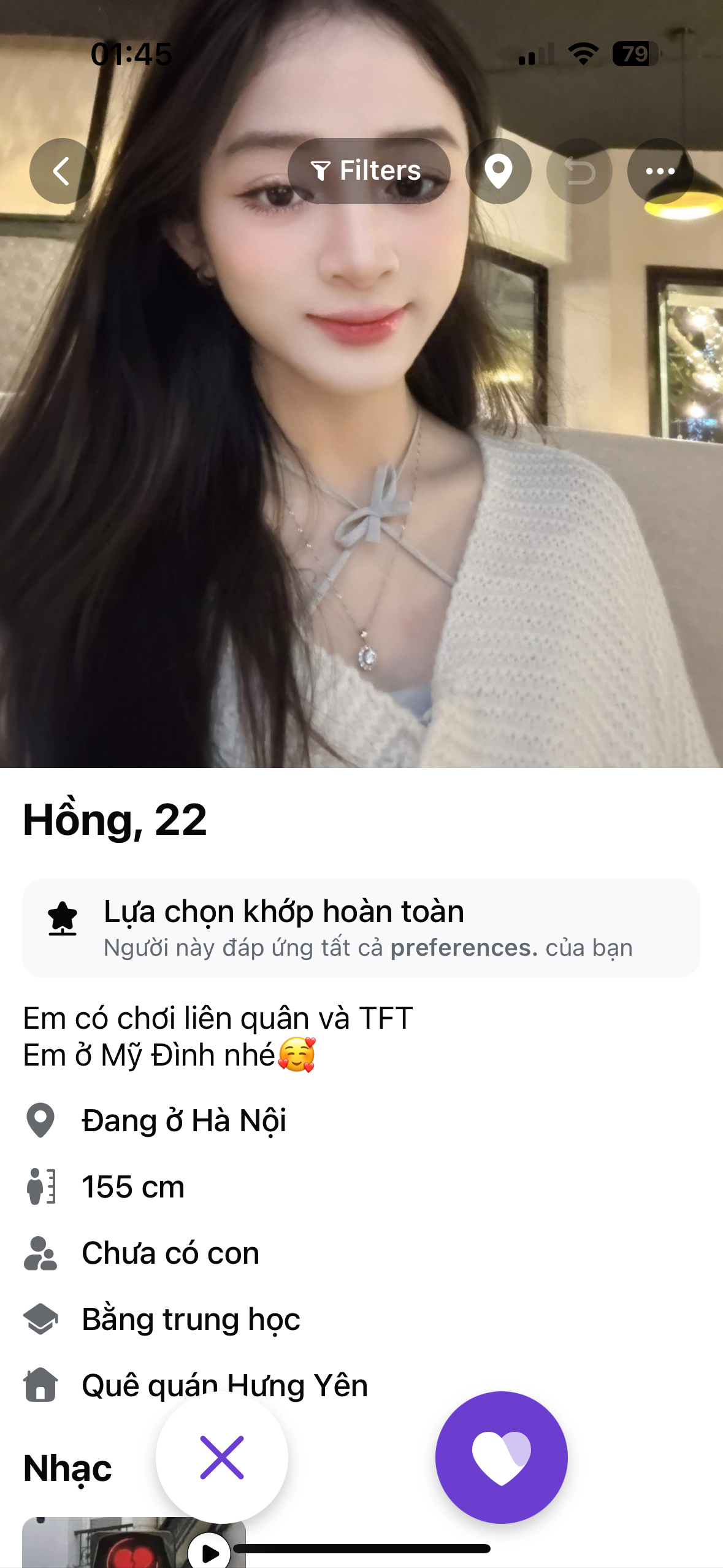Go back using the arrow button
Viewport: 723px width, 1568px height.
(x=62, y=171)
